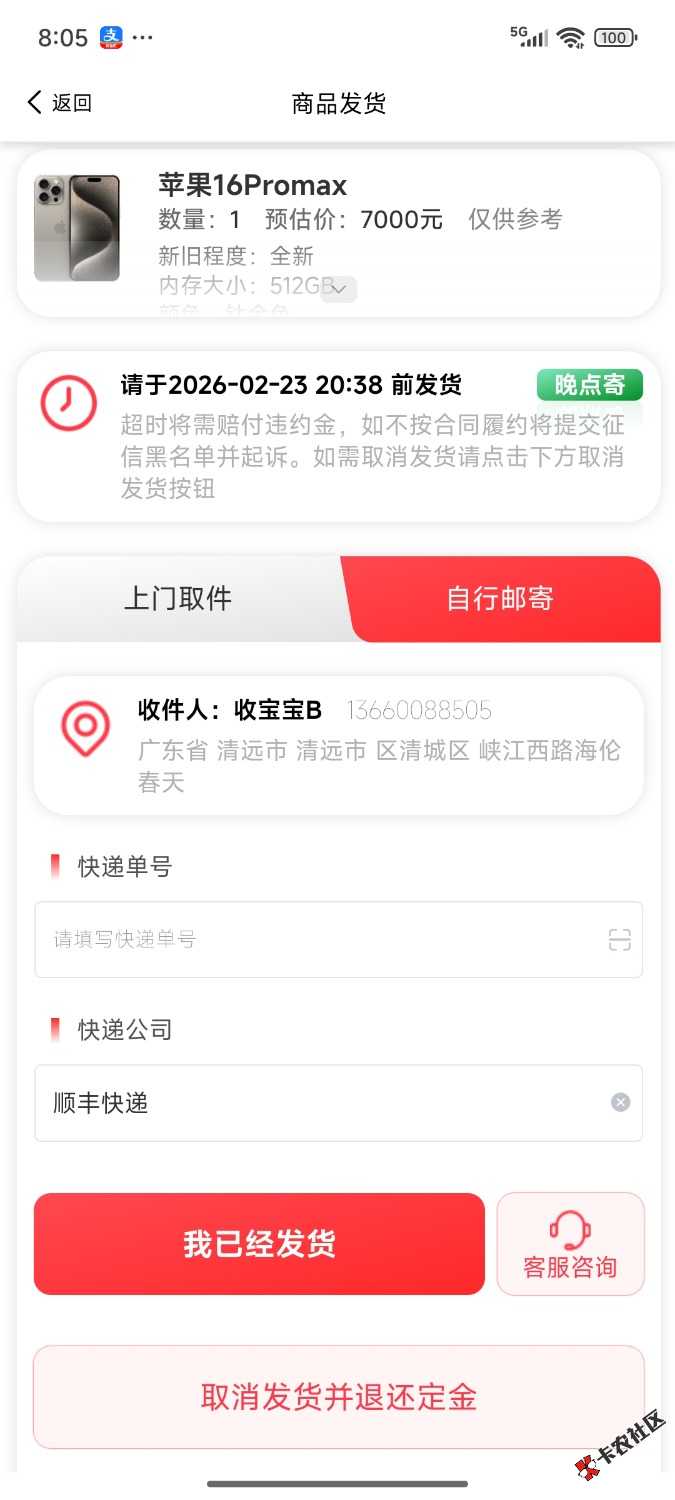The height and width of the screenshot is (1500, 675).
Task: Tap the 晚点寄 button
Action: click(x=589, y=385)
